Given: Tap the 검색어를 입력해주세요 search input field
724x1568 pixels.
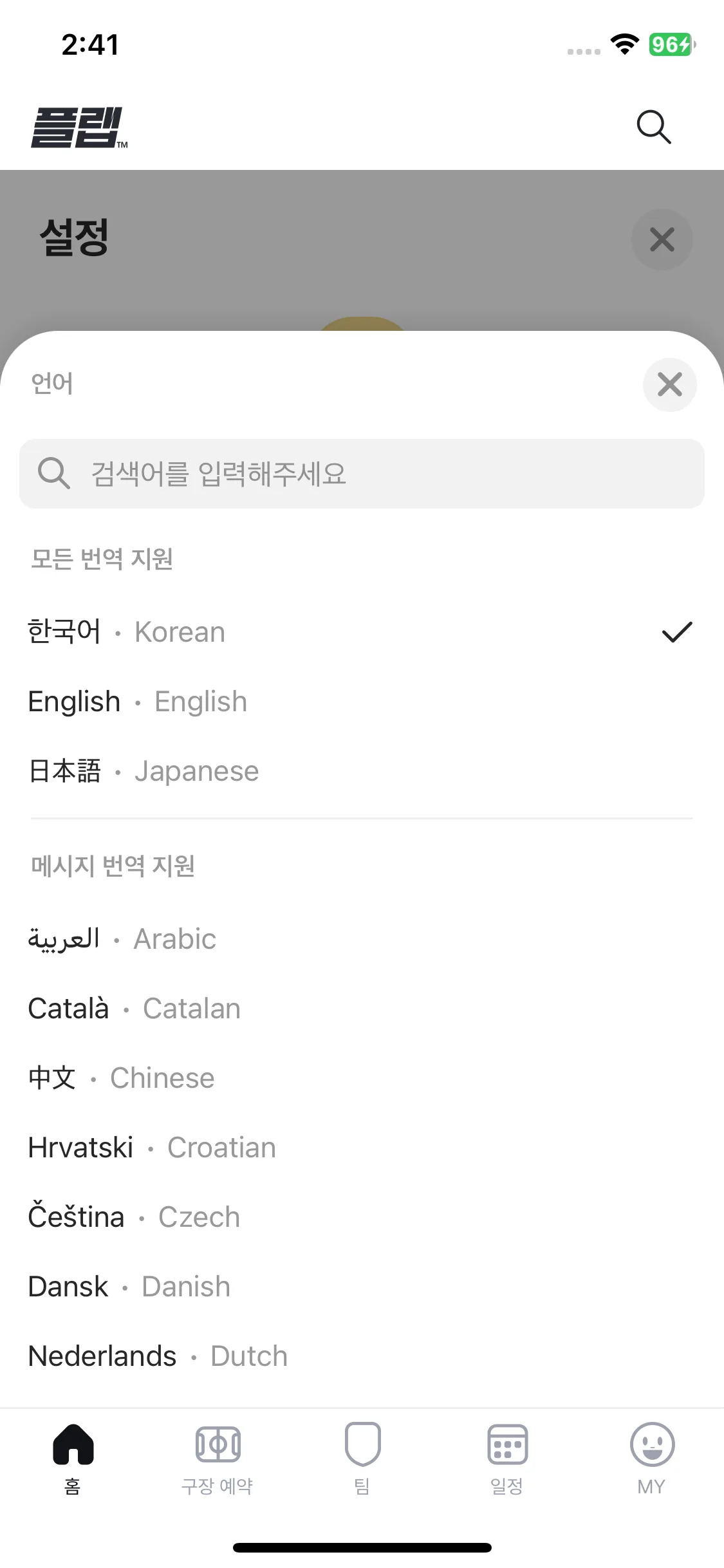Looking at the screenshot, I should pos(362,474).
